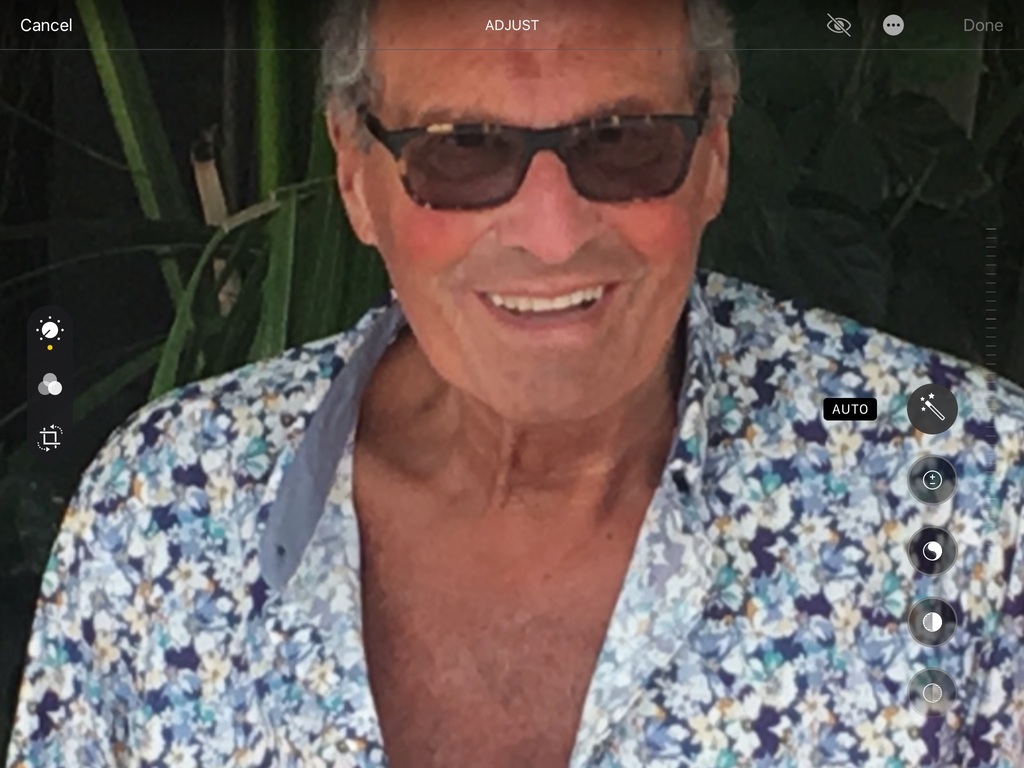Apply the Auto magic wand enhancement
The width and height of the screenshot is (1024, 768).
[x=932, y=408]
